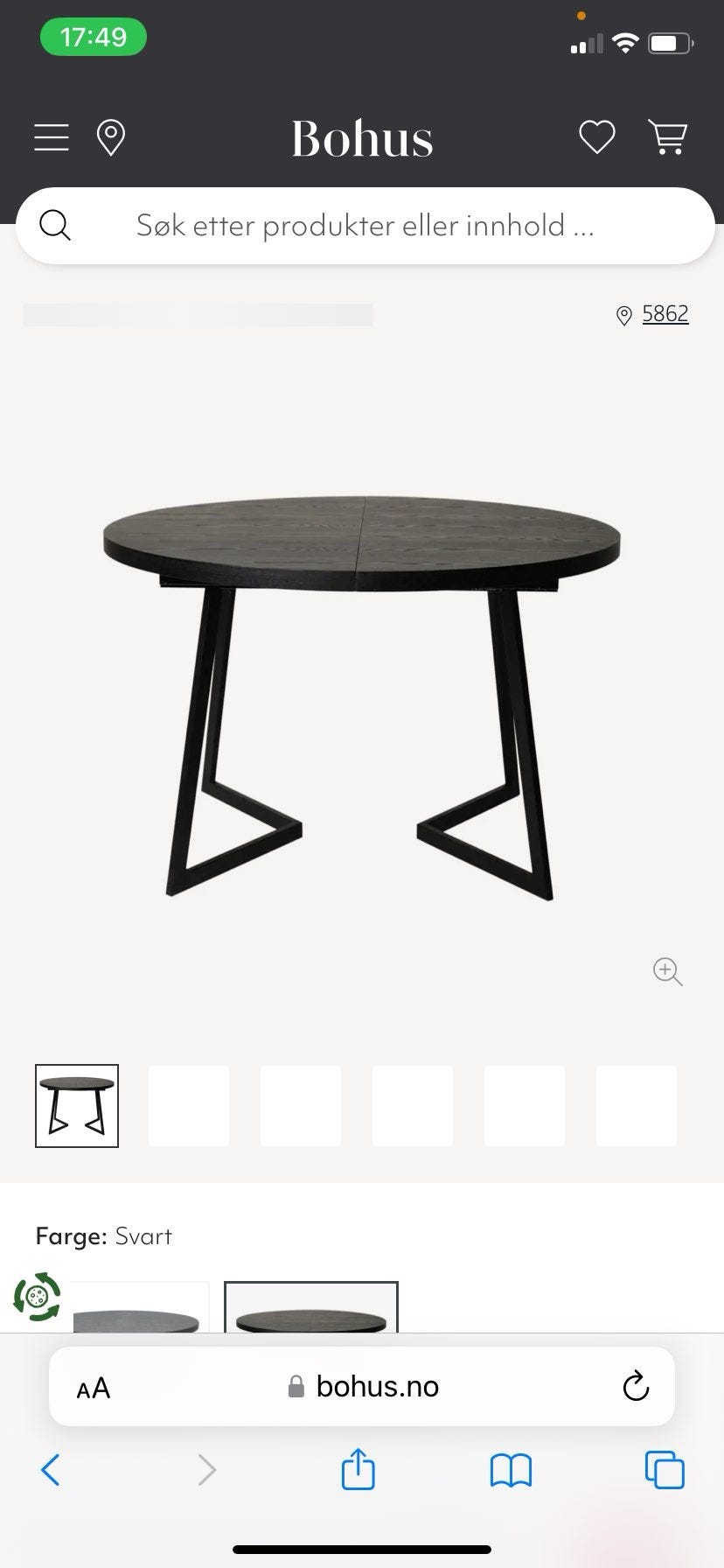
Task: Open the green cookie settings badge
Action: tap(37, 1297)
